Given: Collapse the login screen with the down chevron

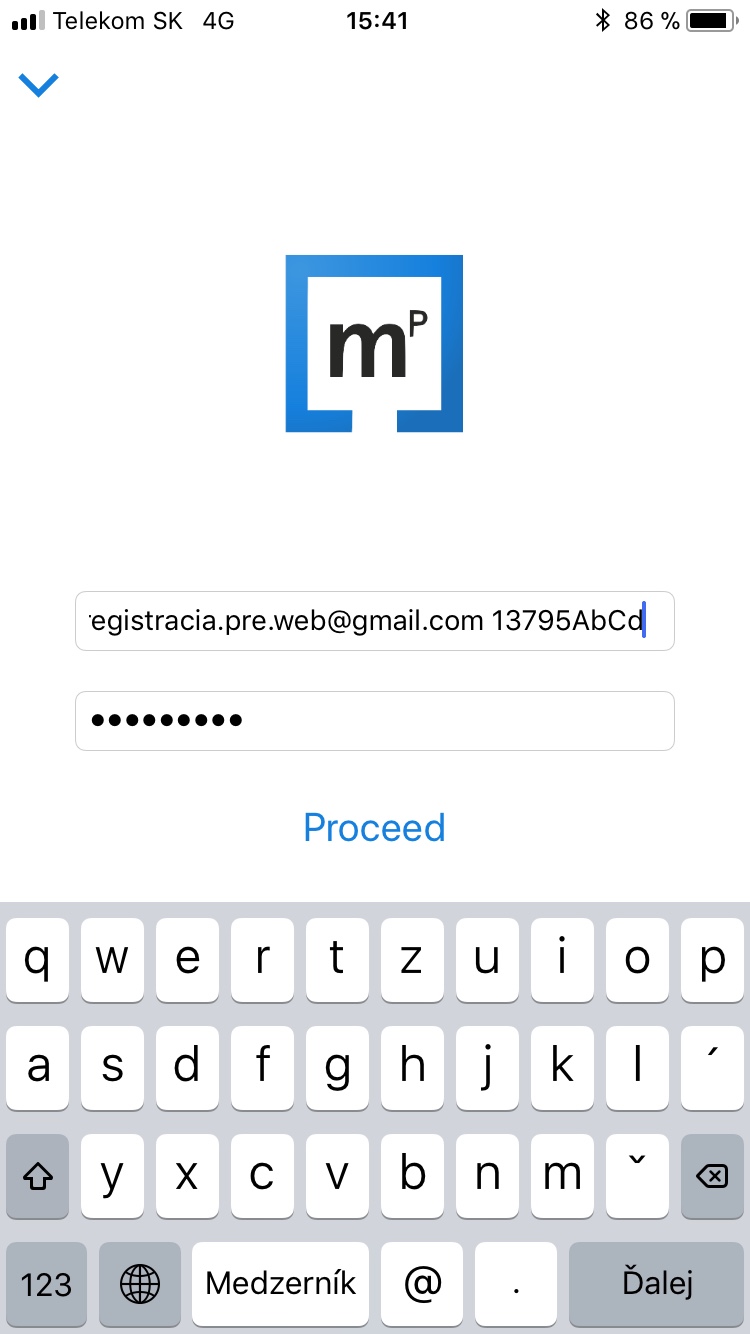Looking at the screenshot, I should pyautogui.click(x=39, y=85).
